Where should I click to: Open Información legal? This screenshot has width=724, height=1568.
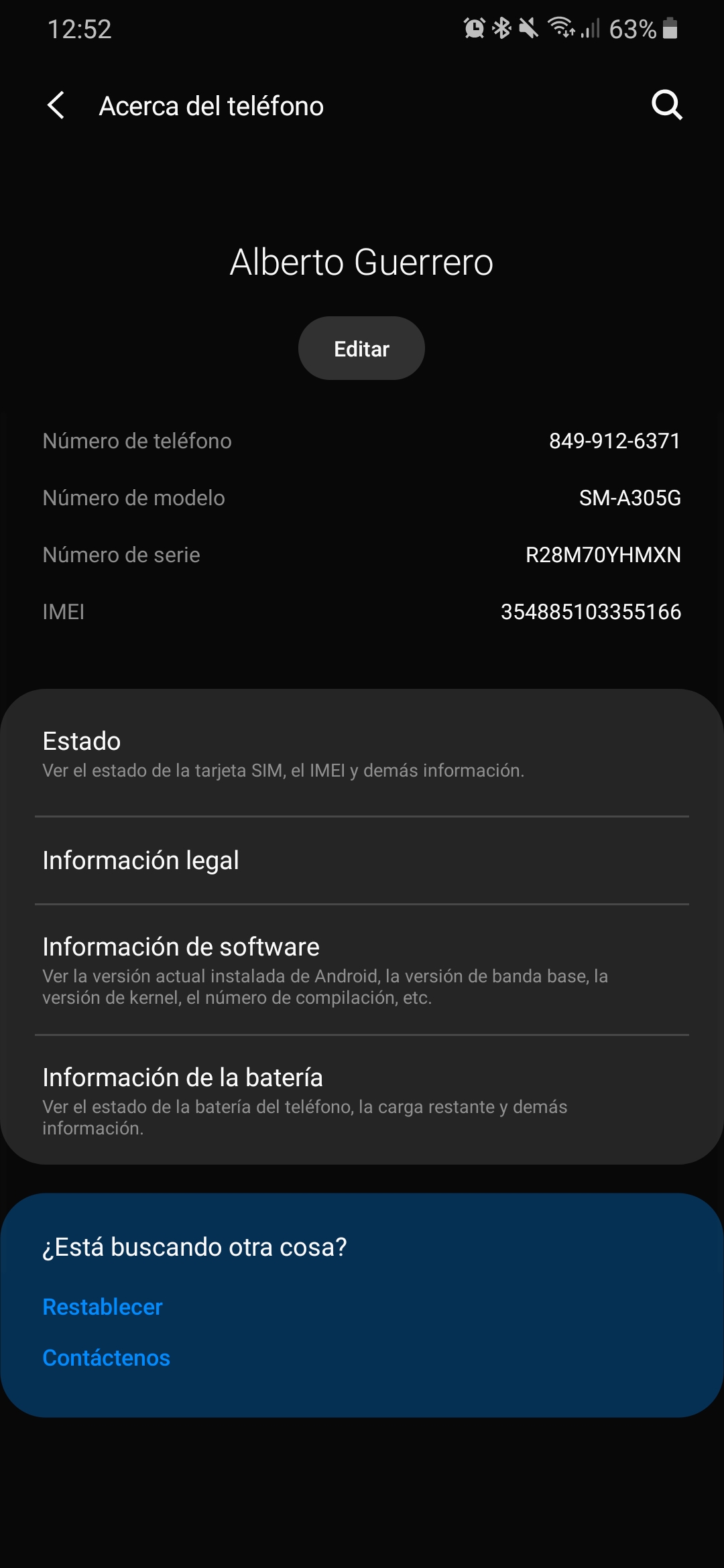[x=362, y=860]
